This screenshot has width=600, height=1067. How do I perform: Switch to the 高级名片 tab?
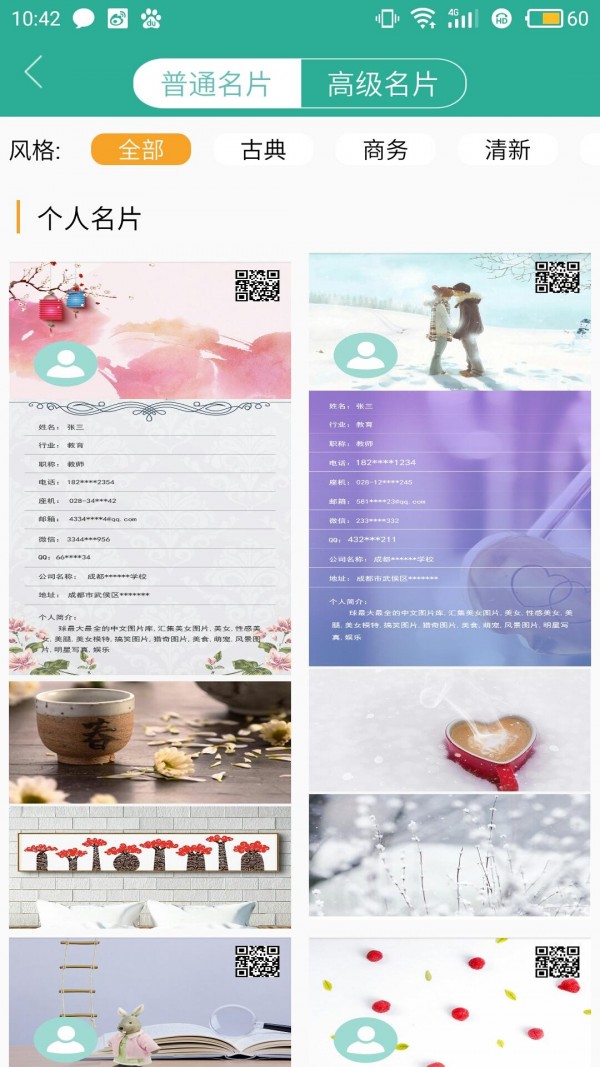coord(383,84)
